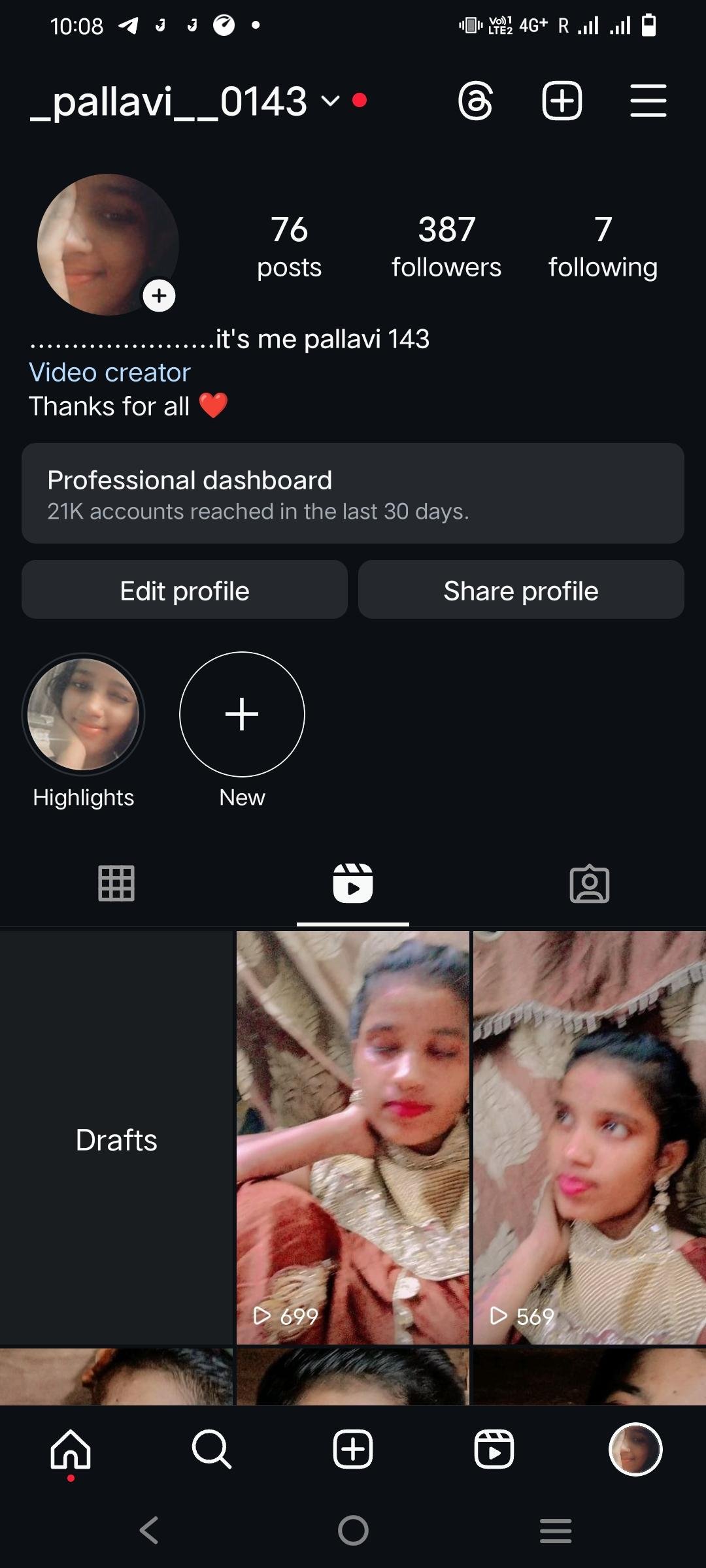Open the Professional dashboard card

click(353, 493)
